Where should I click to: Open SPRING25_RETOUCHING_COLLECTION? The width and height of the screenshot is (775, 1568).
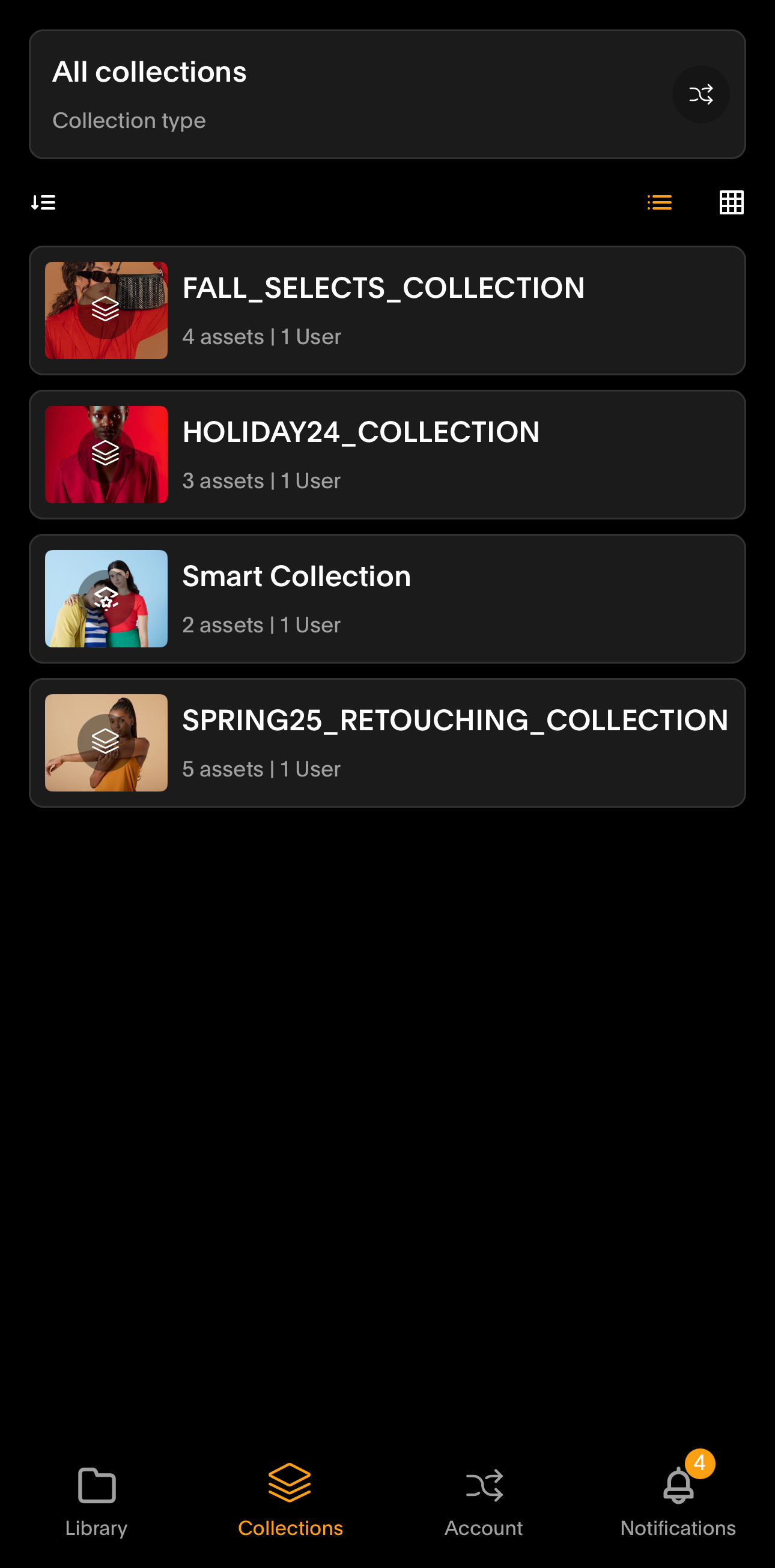[x=387, y=743]
